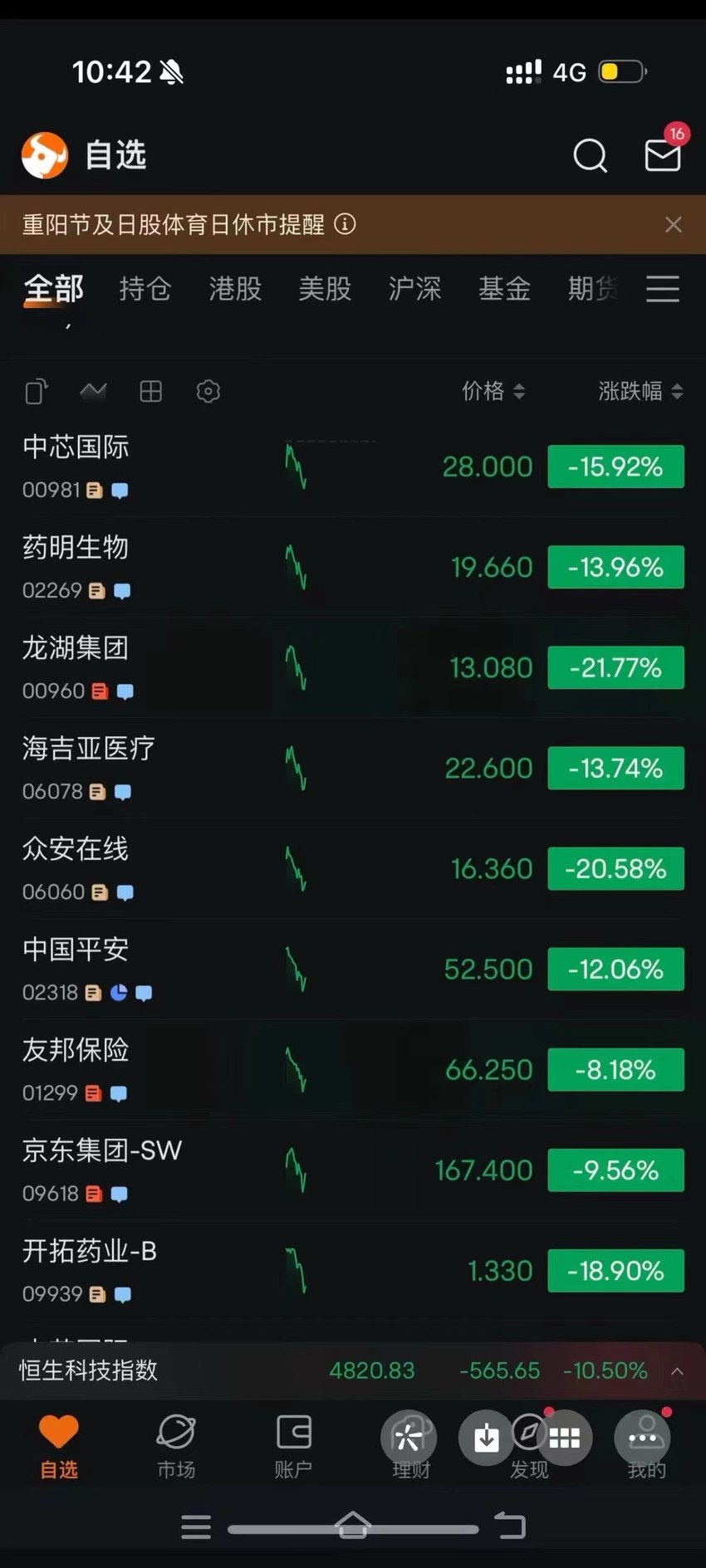Open the 龙湖集团 stock row
The height and width of the screenshot is (1568, 706).
click(x=353, y=667)
